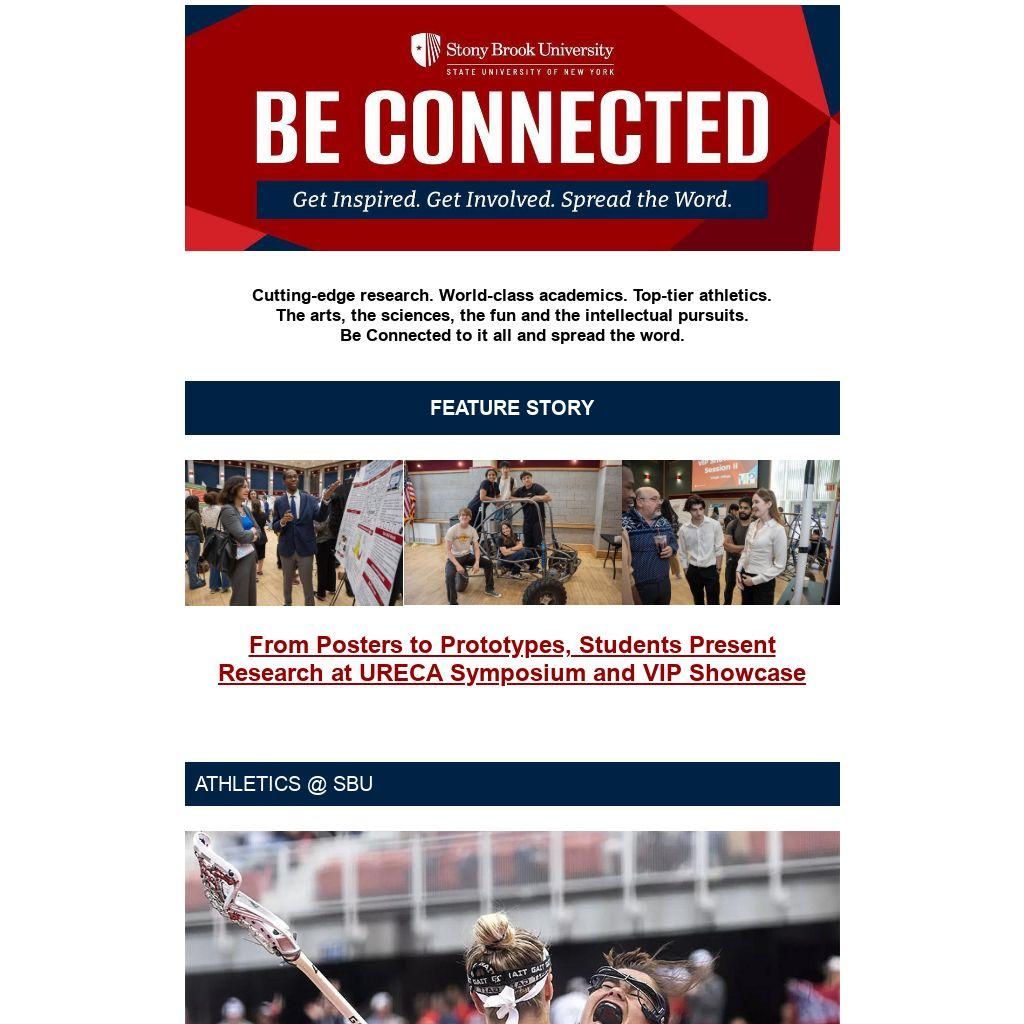Open the URECA Symposium feature story link
The image size is (1024, 1024).
pos(512,659)
